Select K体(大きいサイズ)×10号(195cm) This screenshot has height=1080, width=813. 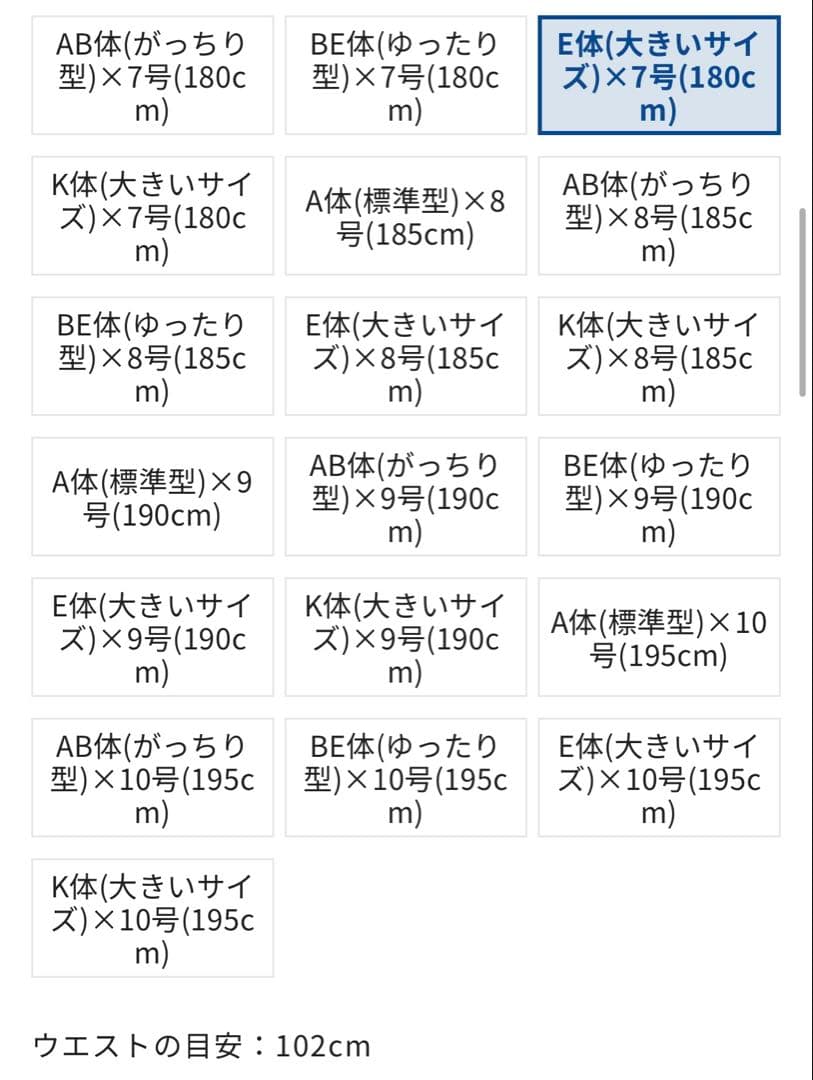click(152, 918)
